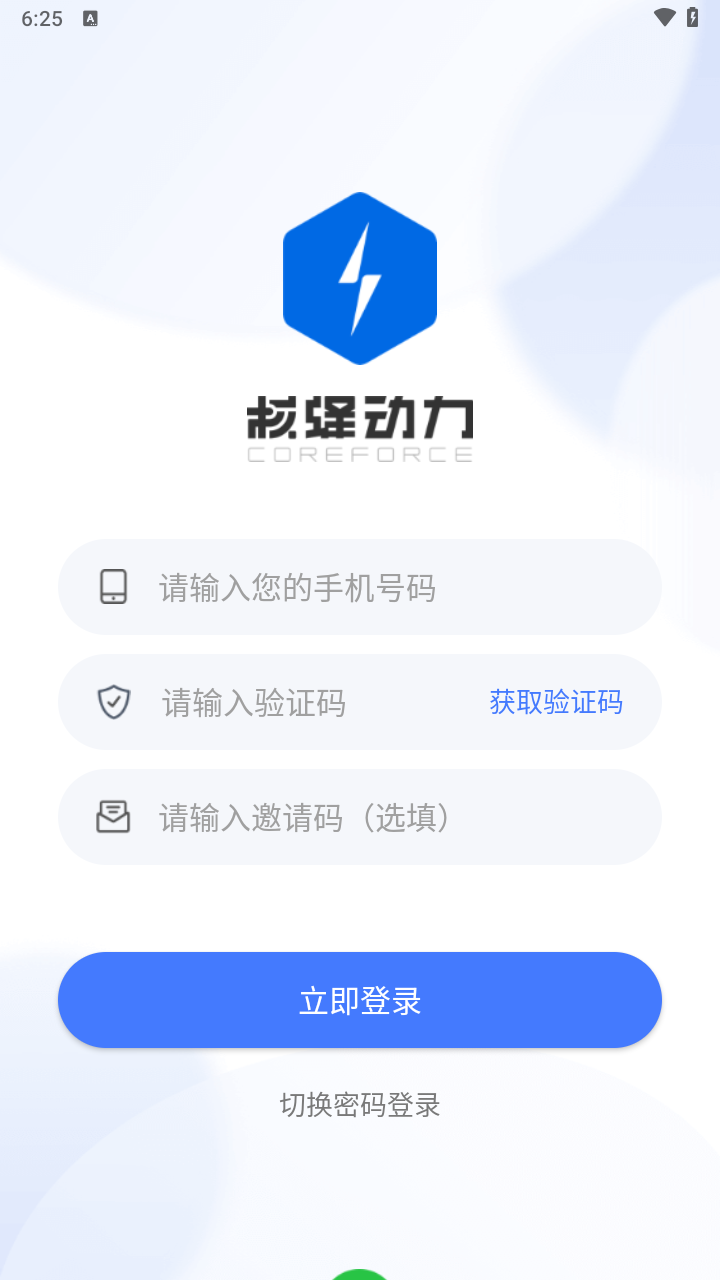Click the clock showing 6:25

[x=40, y=17]
